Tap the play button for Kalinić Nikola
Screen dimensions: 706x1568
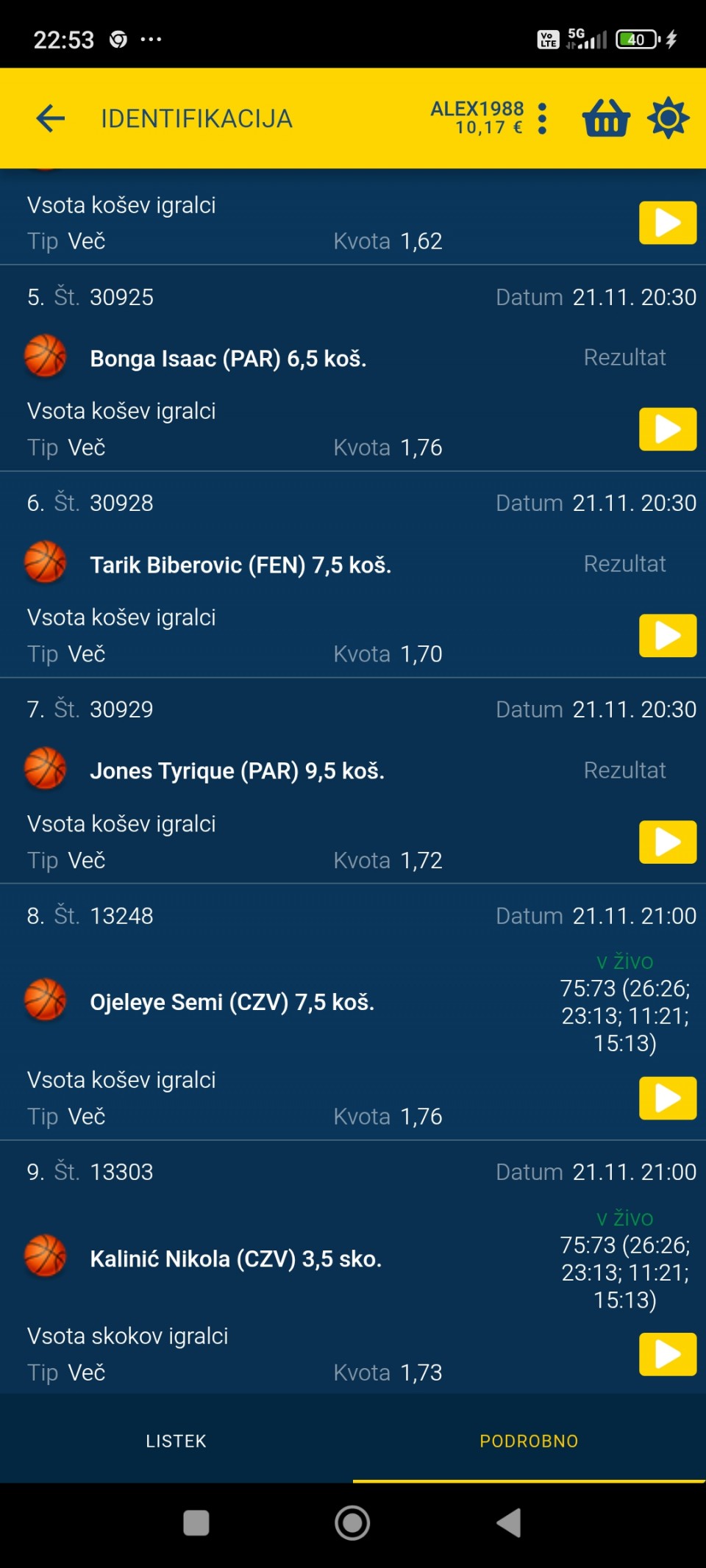pyautogui.click(x=667, y=1354)
